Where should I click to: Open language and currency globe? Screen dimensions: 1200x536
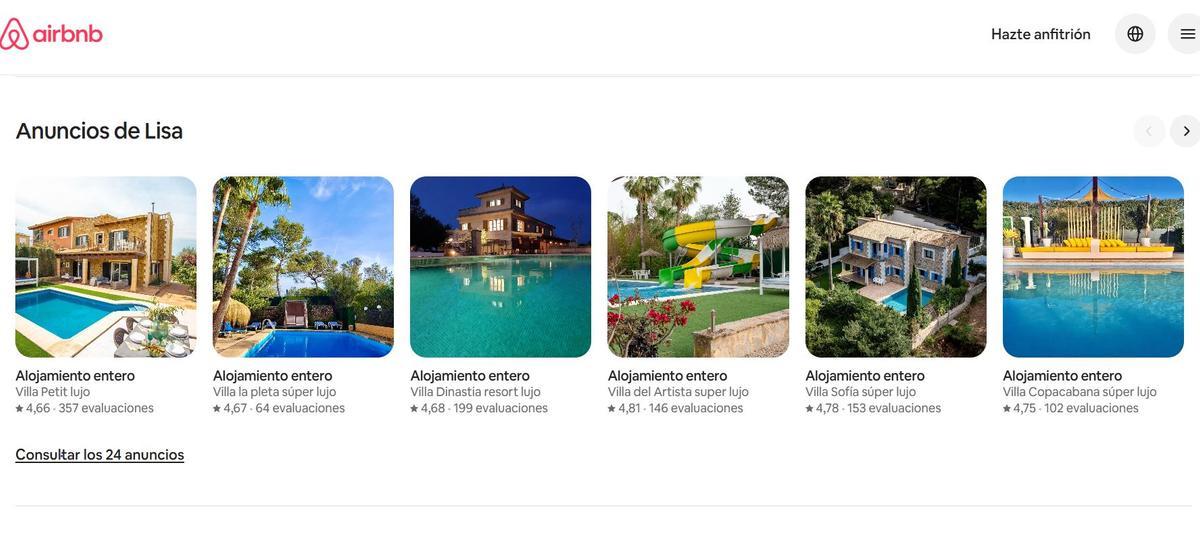point(1135,34)
